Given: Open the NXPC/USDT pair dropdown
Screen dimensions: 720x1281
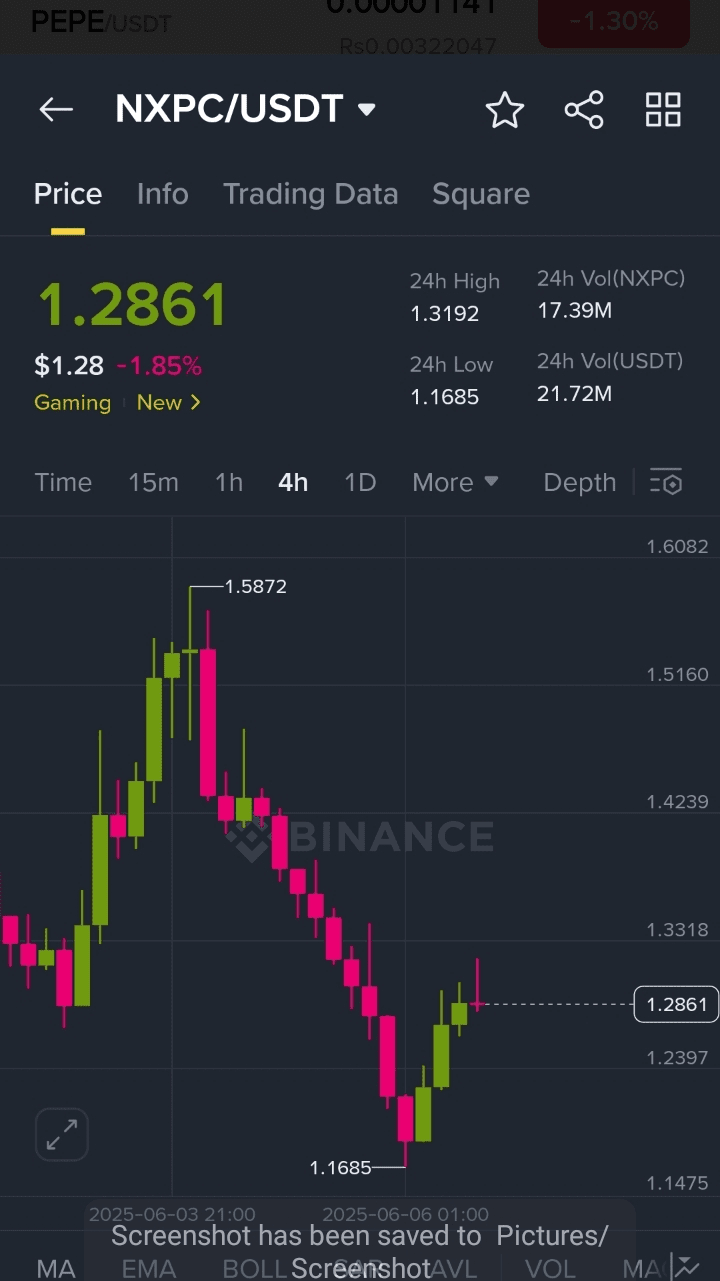Looking at the screenshot, I should coord(366,110).
